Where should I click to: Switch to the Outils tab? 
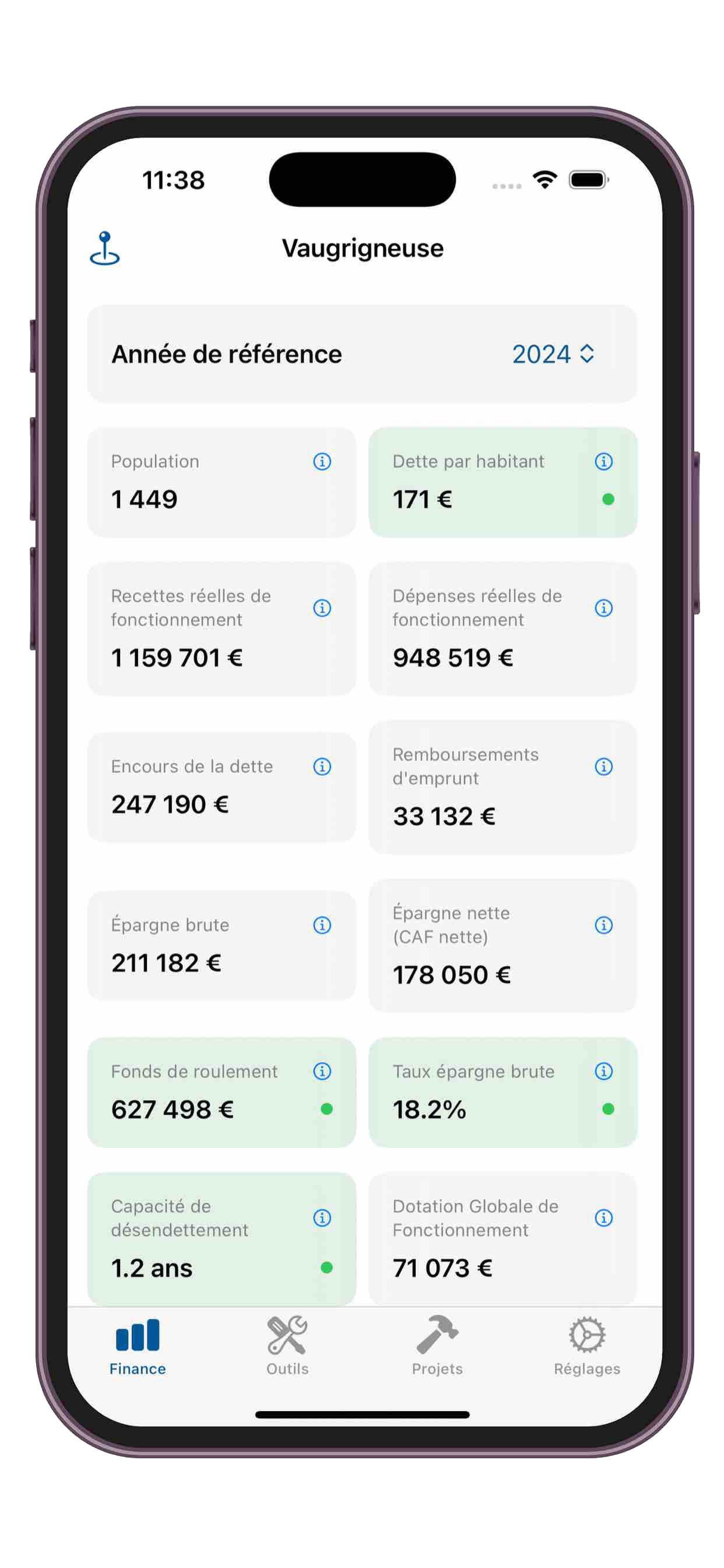(x=287, y=1346)
